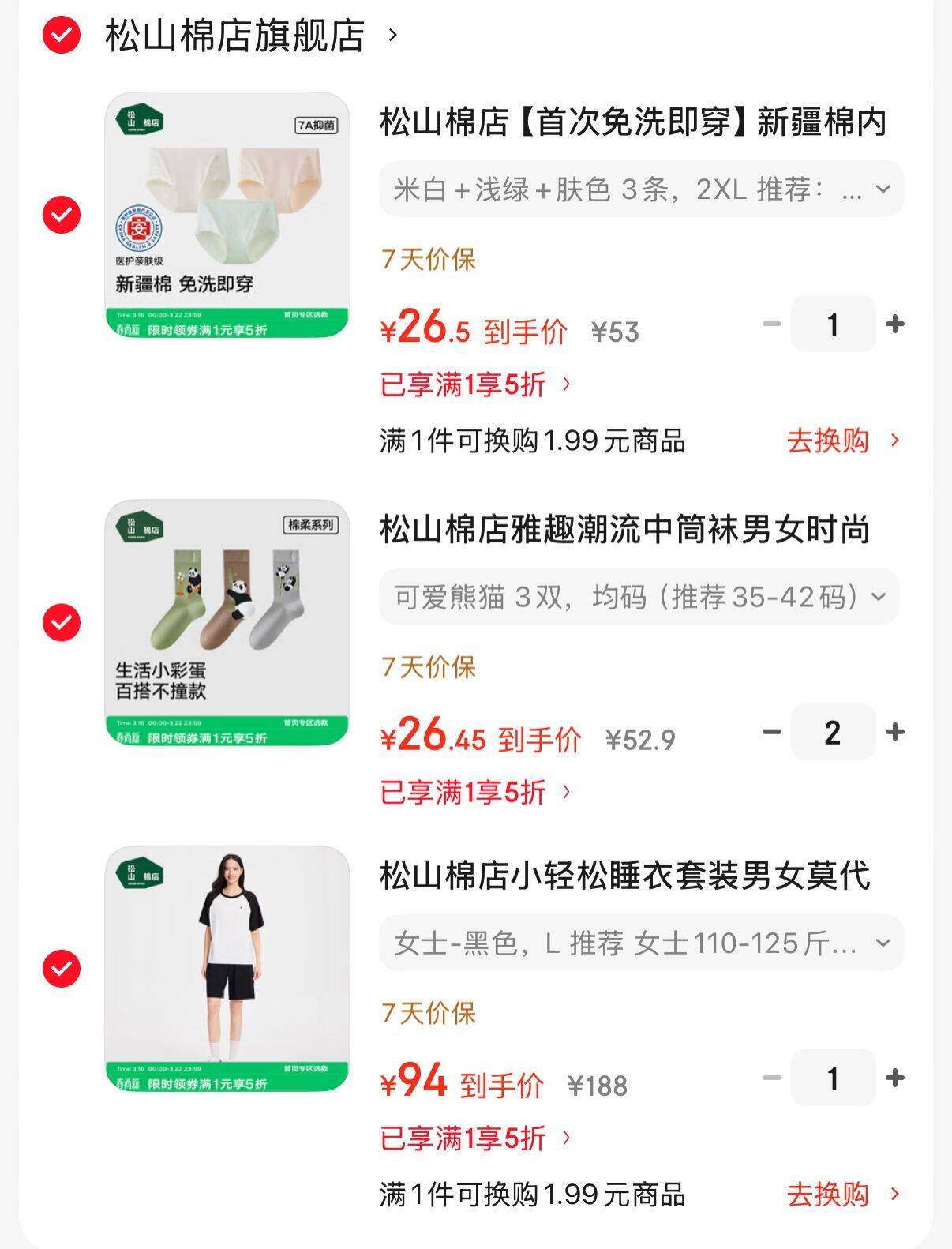View 已享满1享5折 details for the ¥26.5 item
952x1249 pixels.
tap(475, 384)
